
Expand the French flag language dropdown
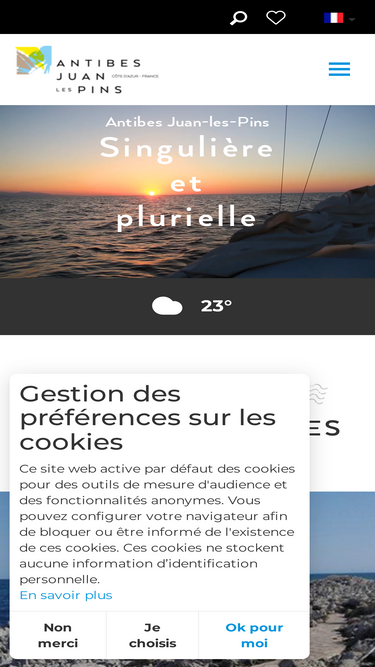click(x=339, y=18)
